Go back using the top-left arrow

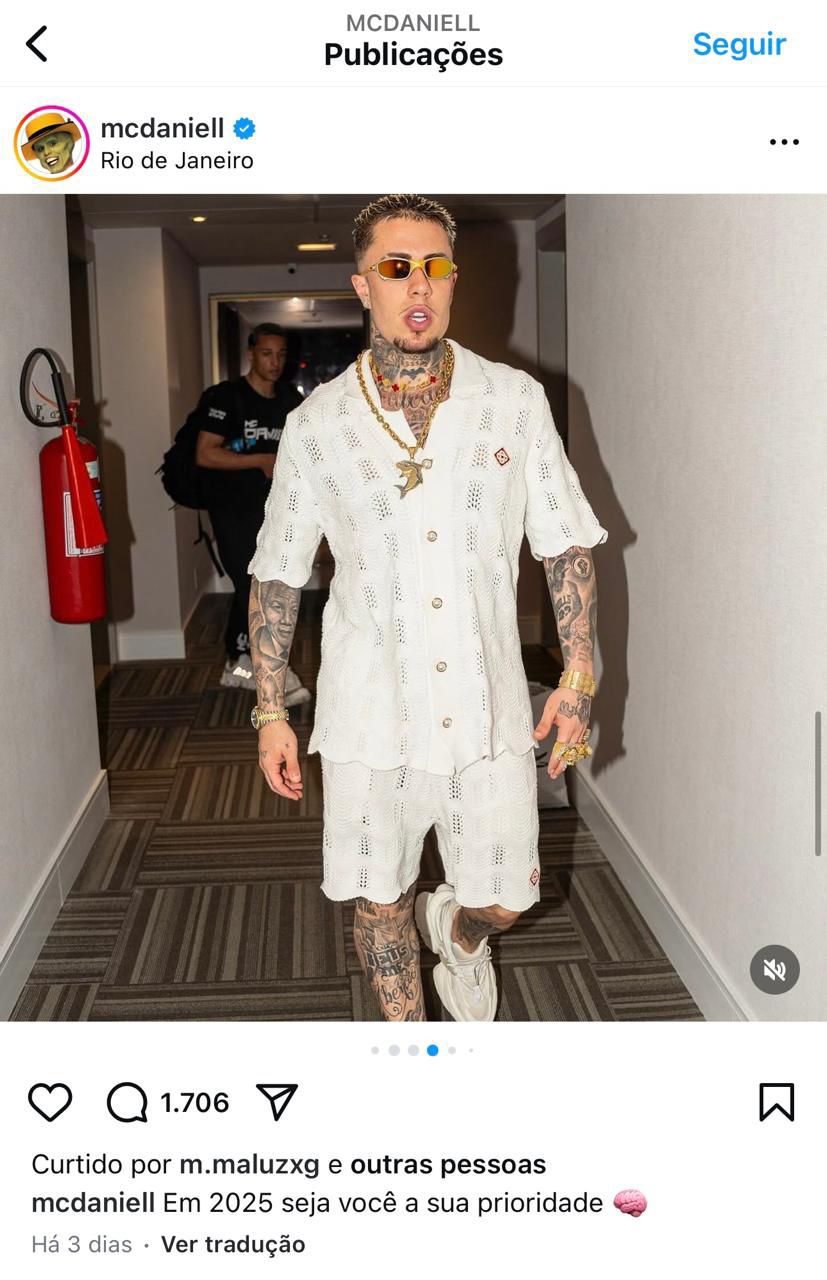[37, 44]
